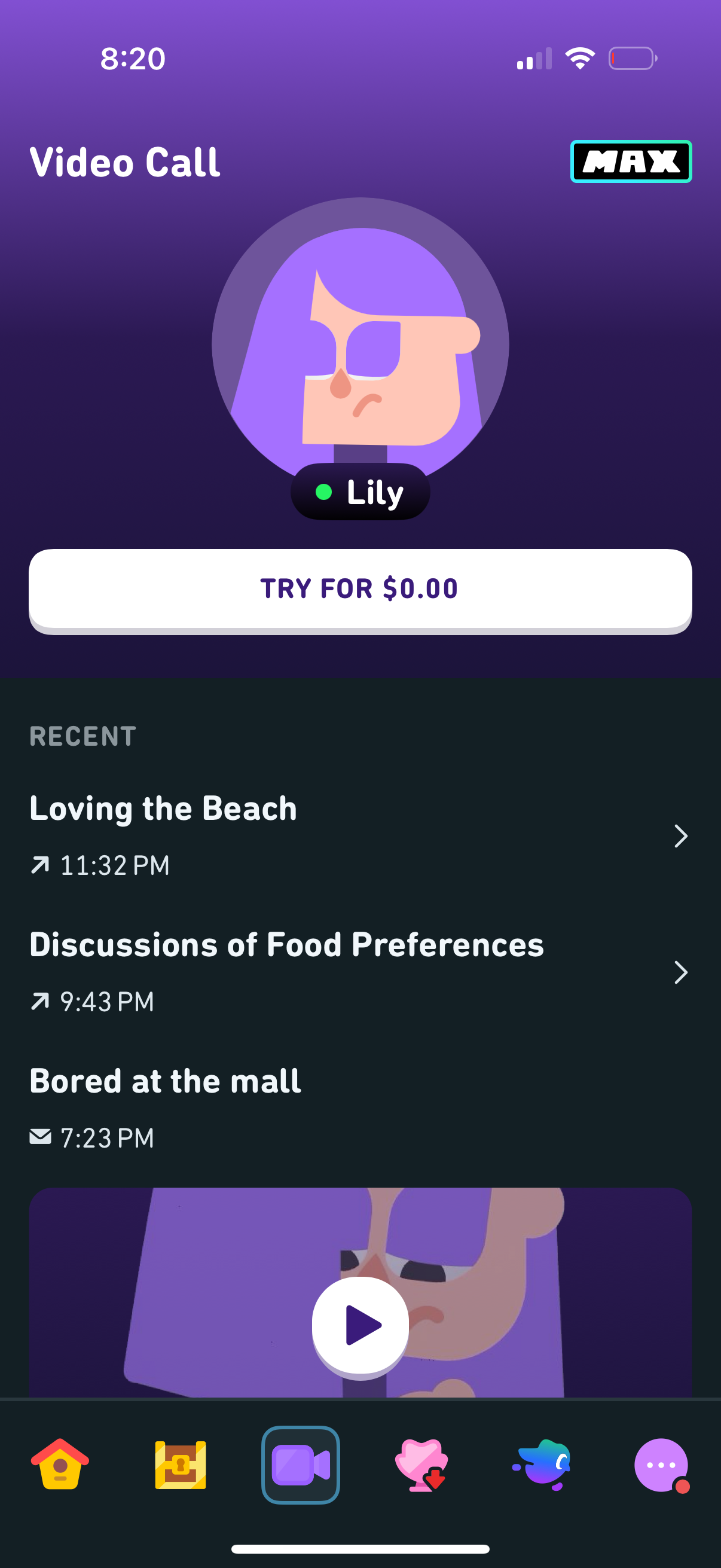Open the MAX subscription badge
721x1568 pixels.
coord(630,161)
